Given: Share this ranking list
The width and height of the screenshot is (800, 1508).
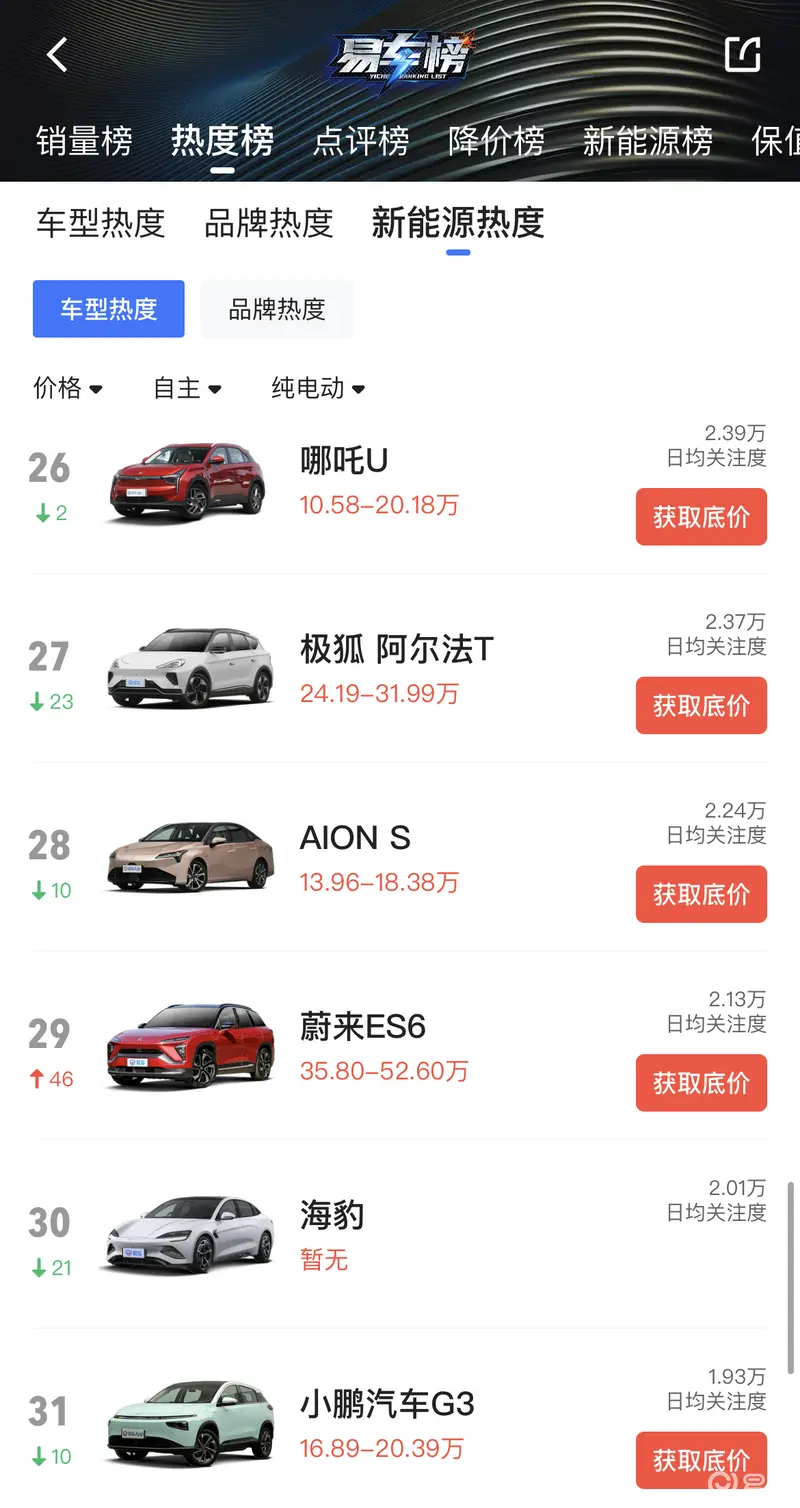Looking at the screenshot, I should coord(743,54).
